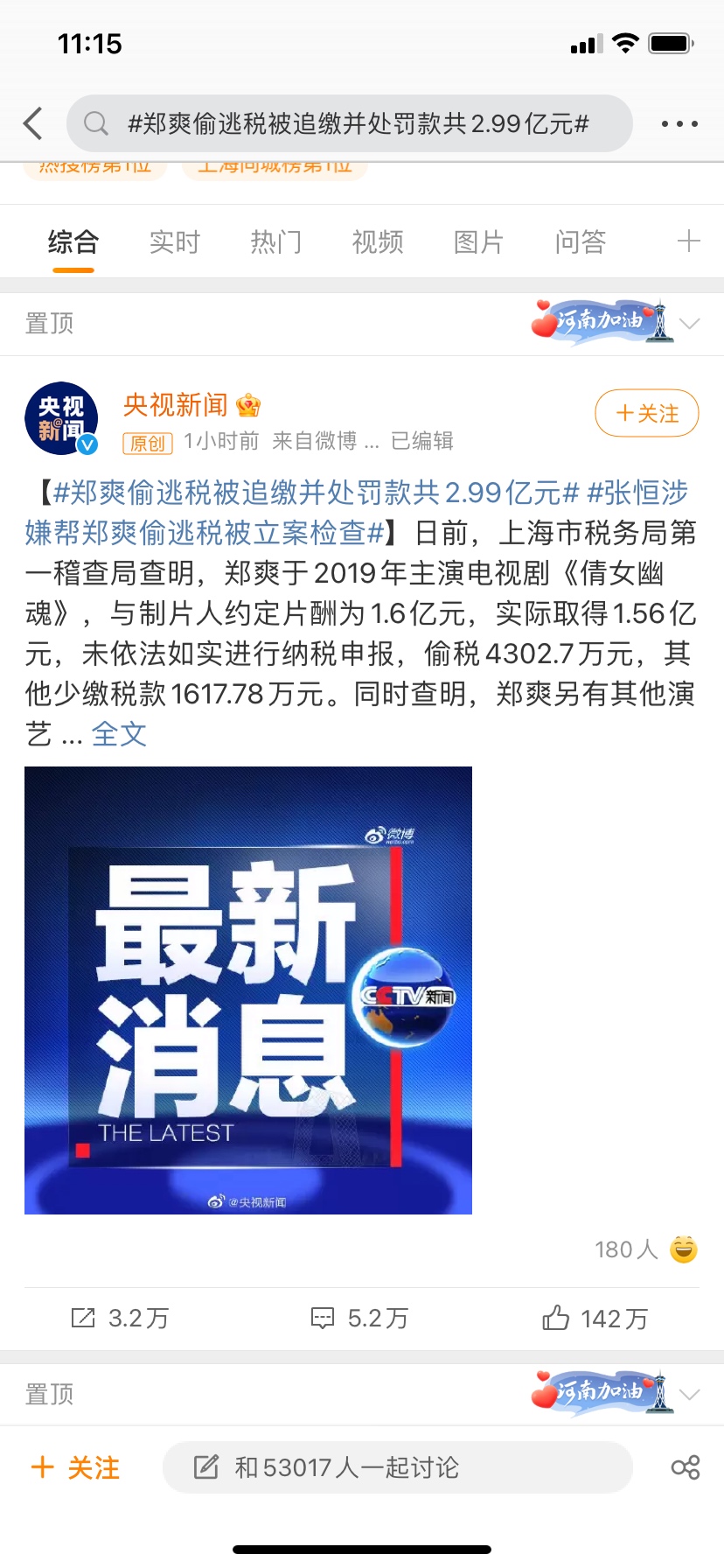Switch to the 热门 tab

[276, 242]
